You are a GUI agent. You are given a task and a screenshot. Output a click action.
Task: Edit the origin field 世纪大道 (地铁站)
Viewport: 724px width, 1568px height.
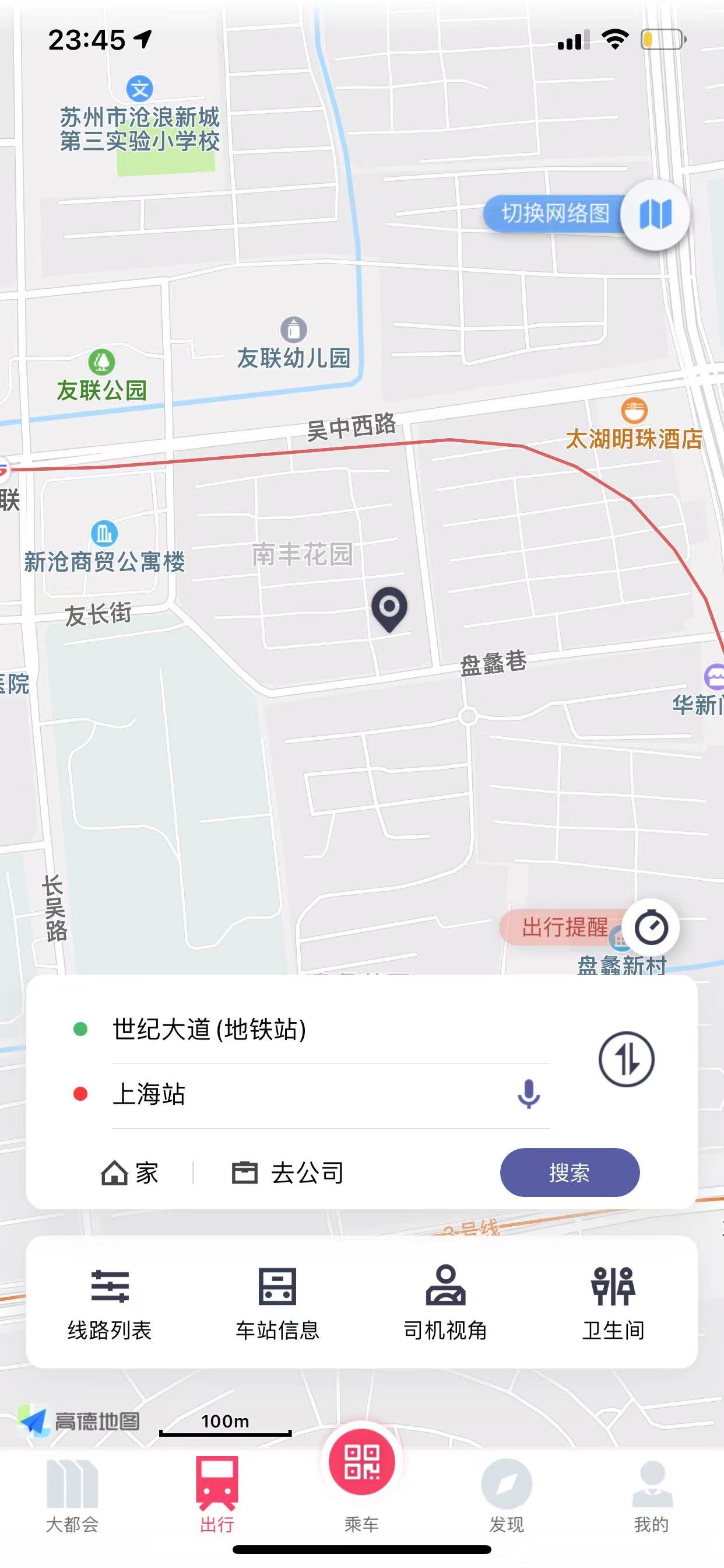[x=329, y=1030]
